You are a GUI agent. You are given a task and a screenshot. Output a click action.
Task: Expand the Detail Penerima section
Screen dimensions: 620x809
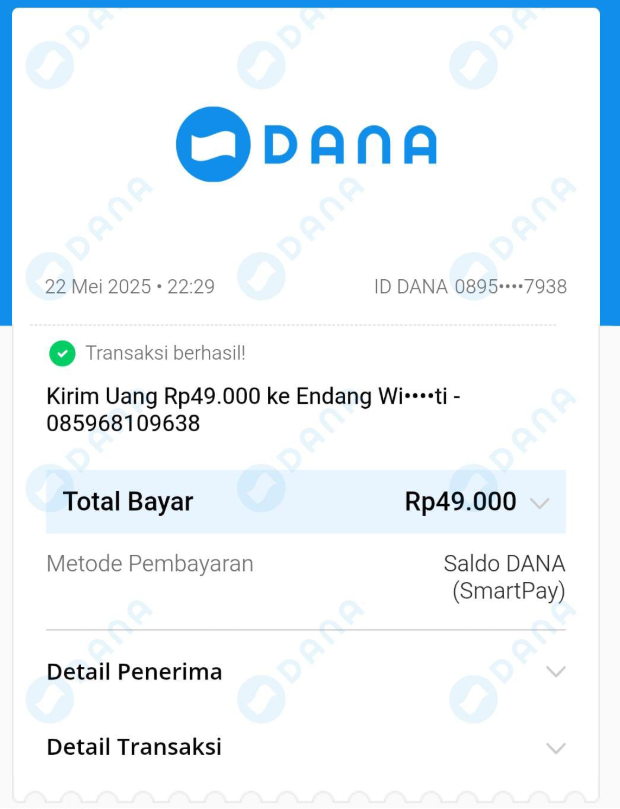[x=556, y=672]
